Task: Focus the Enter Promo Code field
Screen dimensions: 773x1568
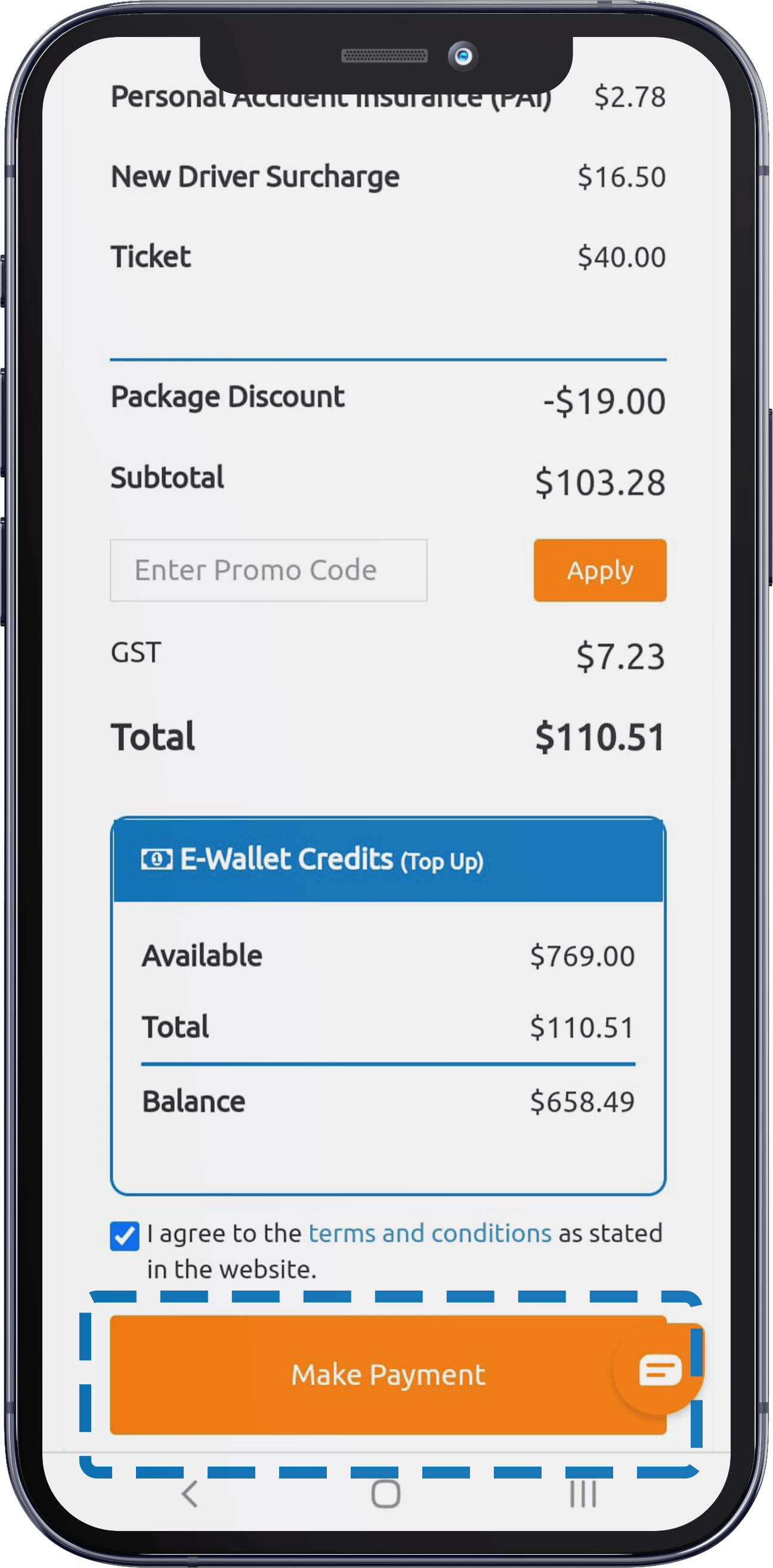Action: (x=268, y=570)
